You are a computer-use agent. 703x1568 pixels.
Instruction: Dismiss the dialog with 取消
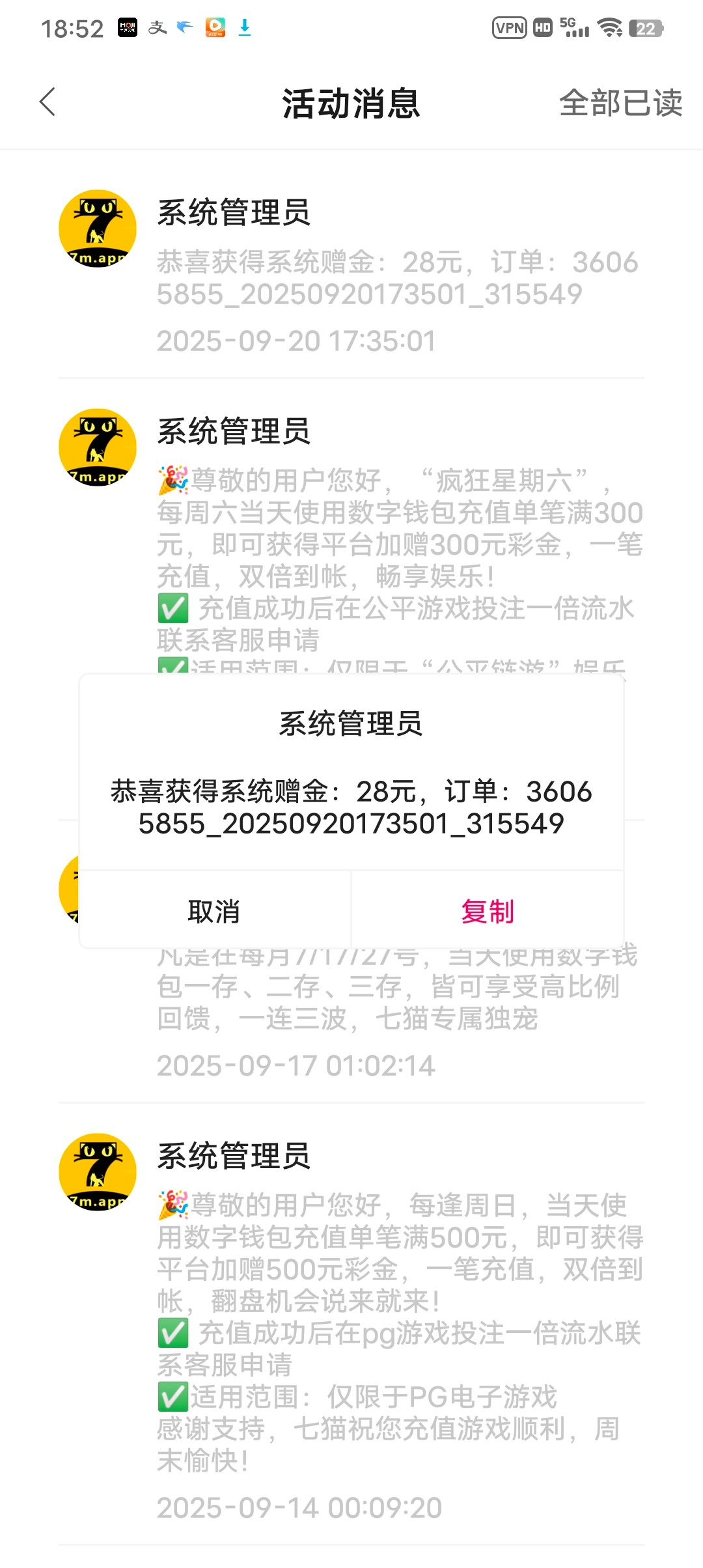coord(215,912)
